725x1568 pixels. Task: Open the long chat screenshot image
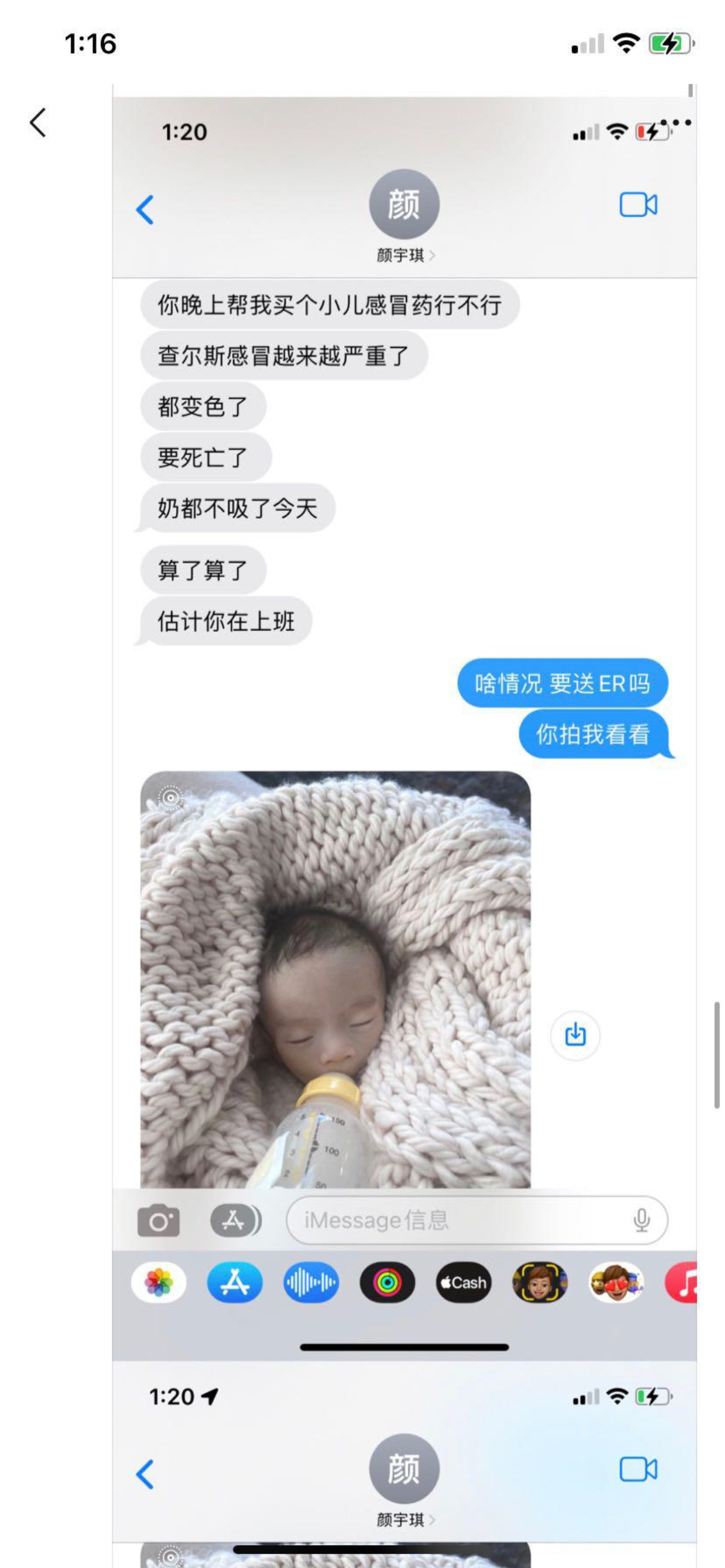tap(404, 791)
